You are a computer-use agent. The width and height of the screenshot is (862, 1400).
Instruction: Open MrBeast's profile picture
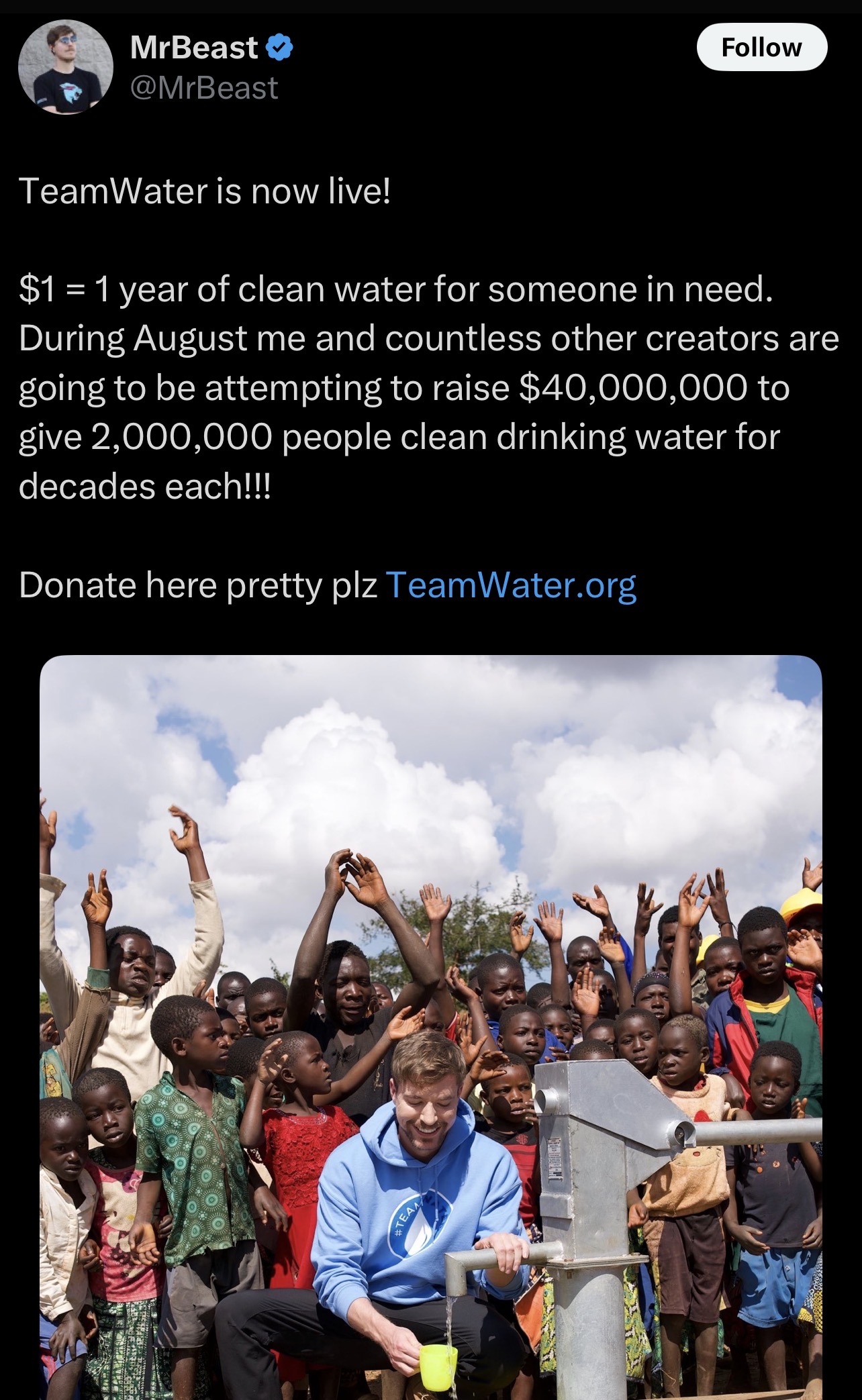(x=65, y=66)
